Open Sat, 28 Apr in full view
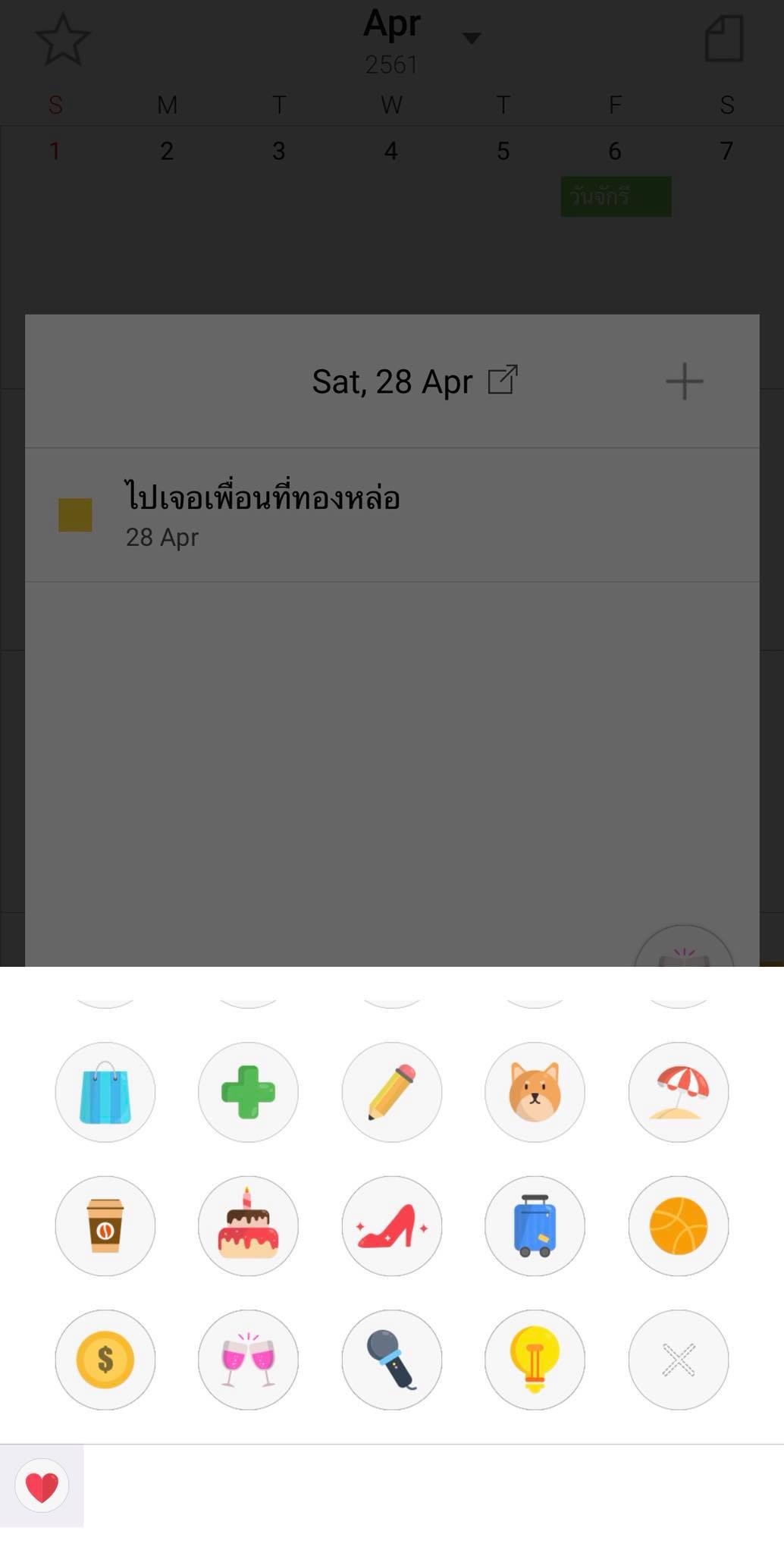This screenshot has width=784, height=1553. [502, 381]
